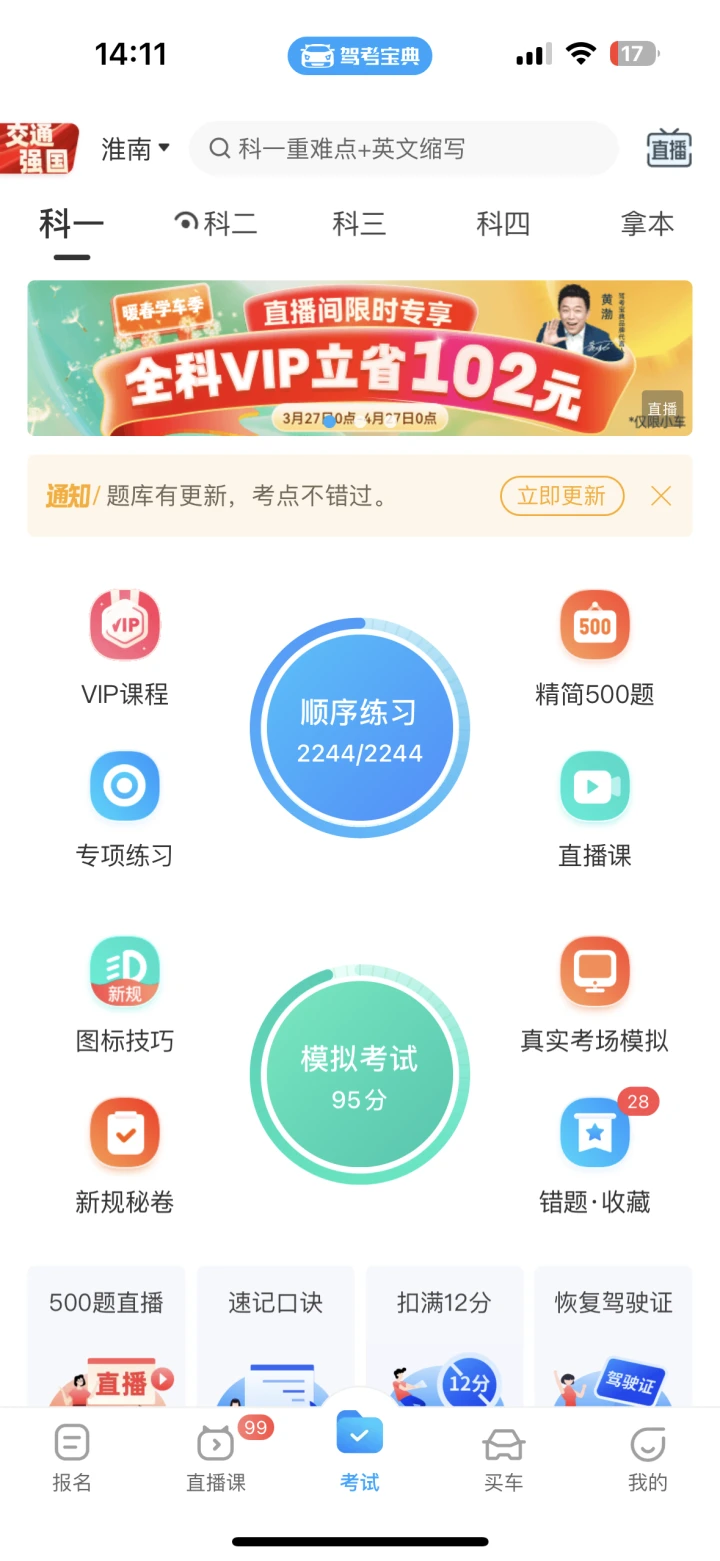
Task: Tap the 科一重难点 search box
Action: click(404, 149)
